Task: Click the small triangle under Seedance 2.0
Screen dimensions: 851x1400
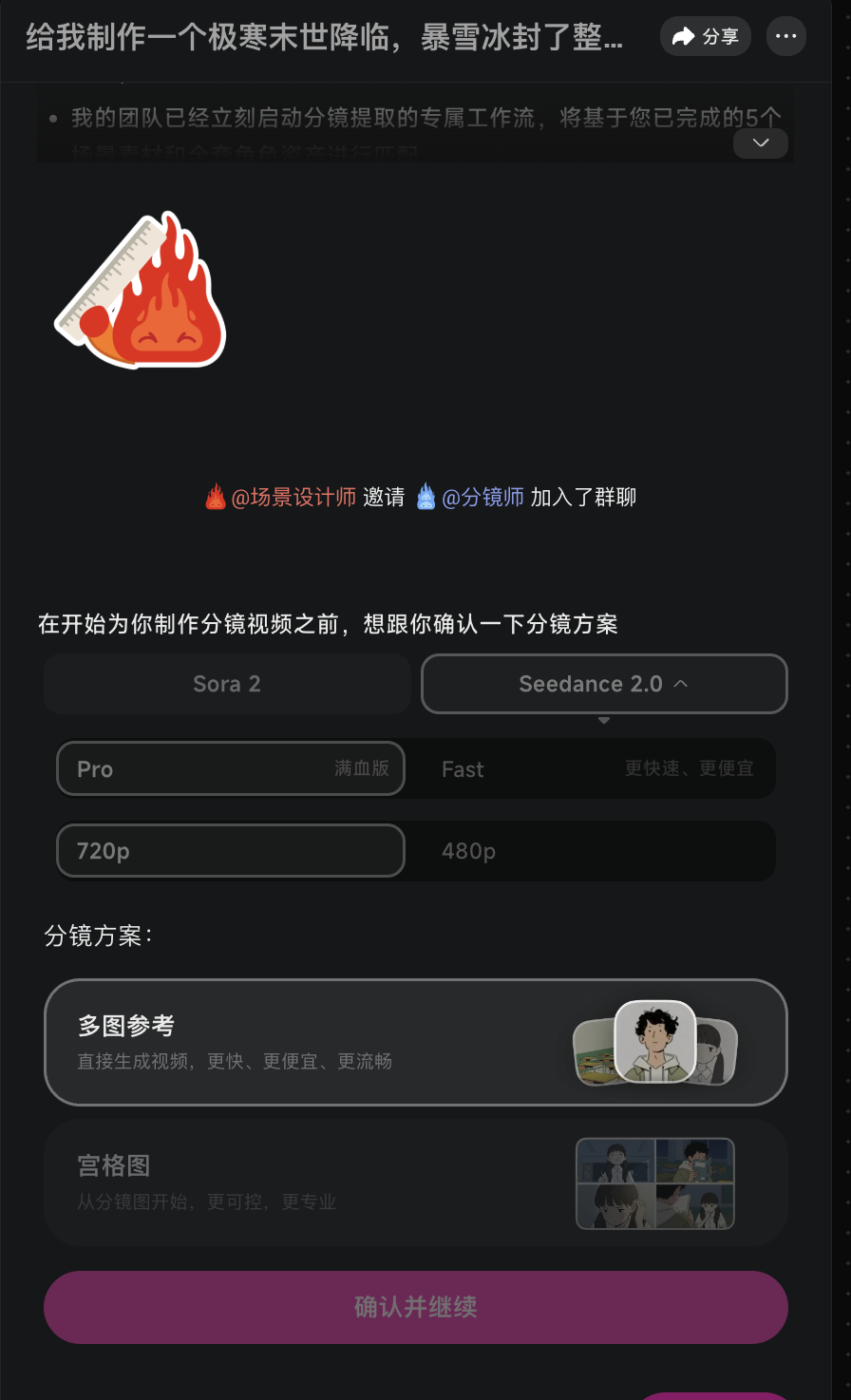Action: 604,721
